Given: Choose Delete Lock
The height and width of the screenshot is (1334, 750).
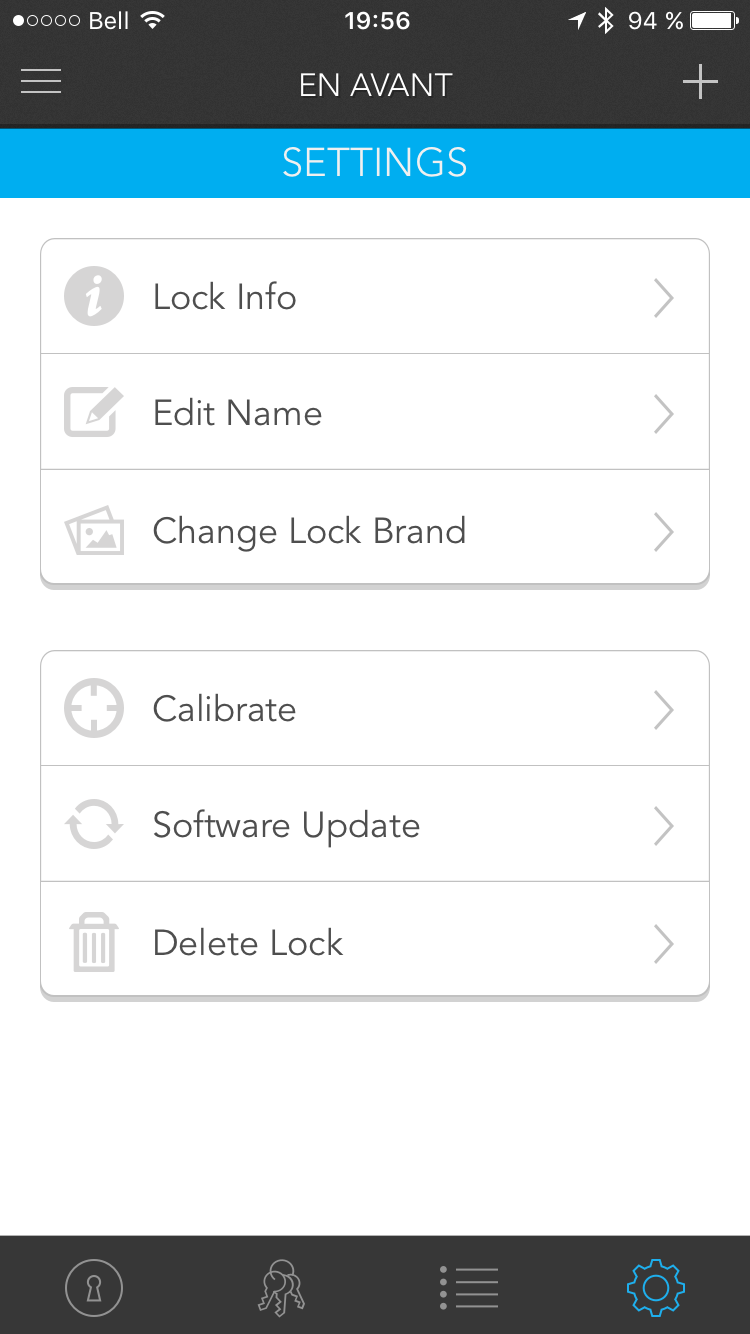Looking at the screenshot, I should coord(374,943).
